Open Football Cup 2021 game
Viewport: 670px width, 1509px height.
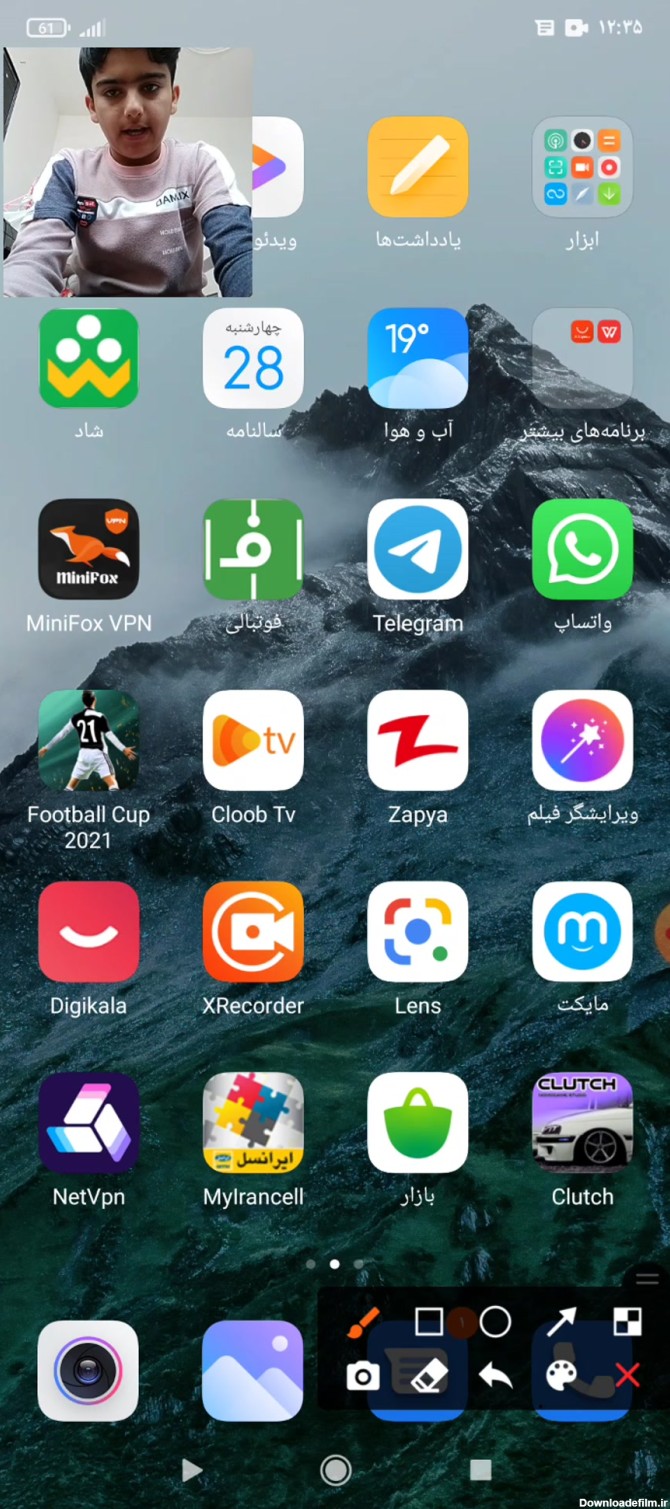(88, 741)
